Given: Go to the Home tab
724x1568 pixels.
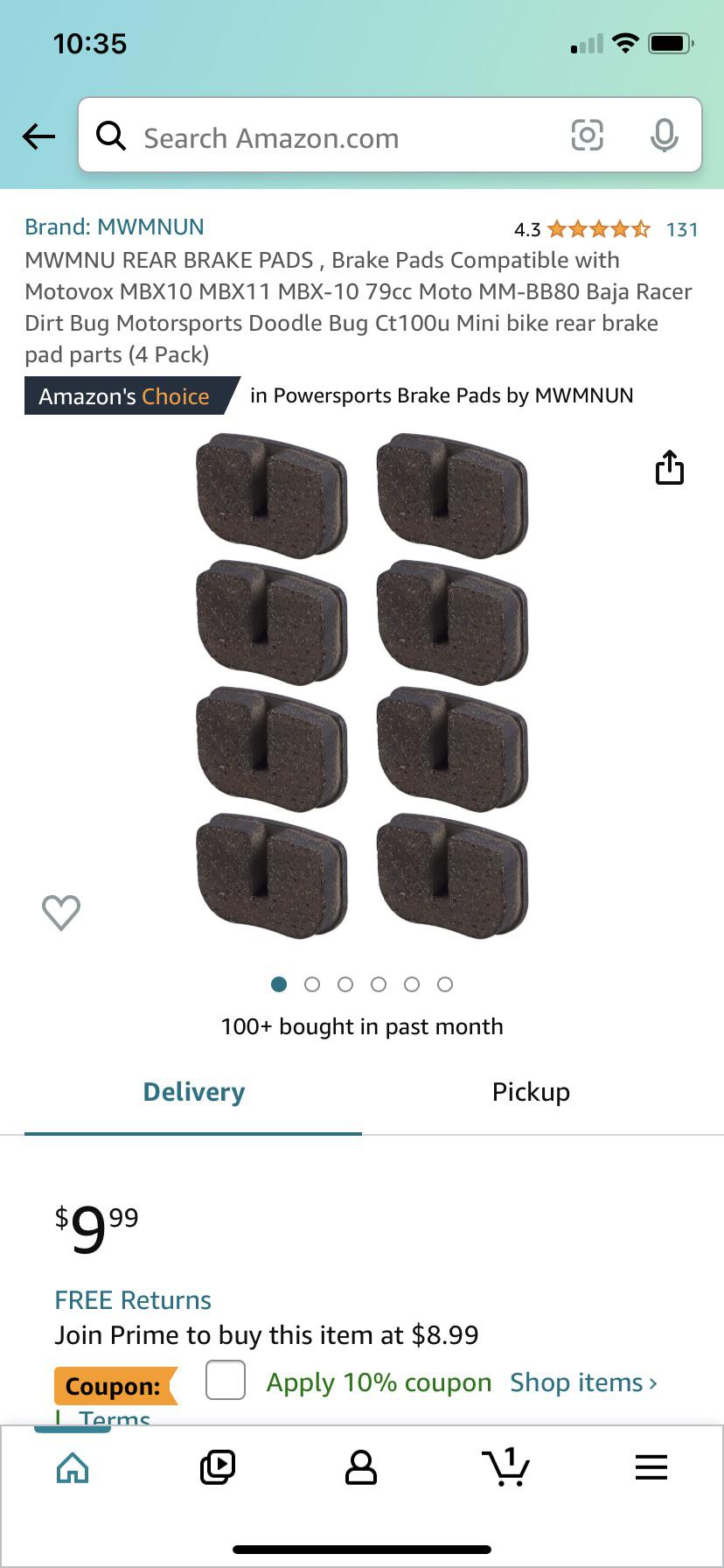Looking at the screenshot, I should tap(73, 1467).
